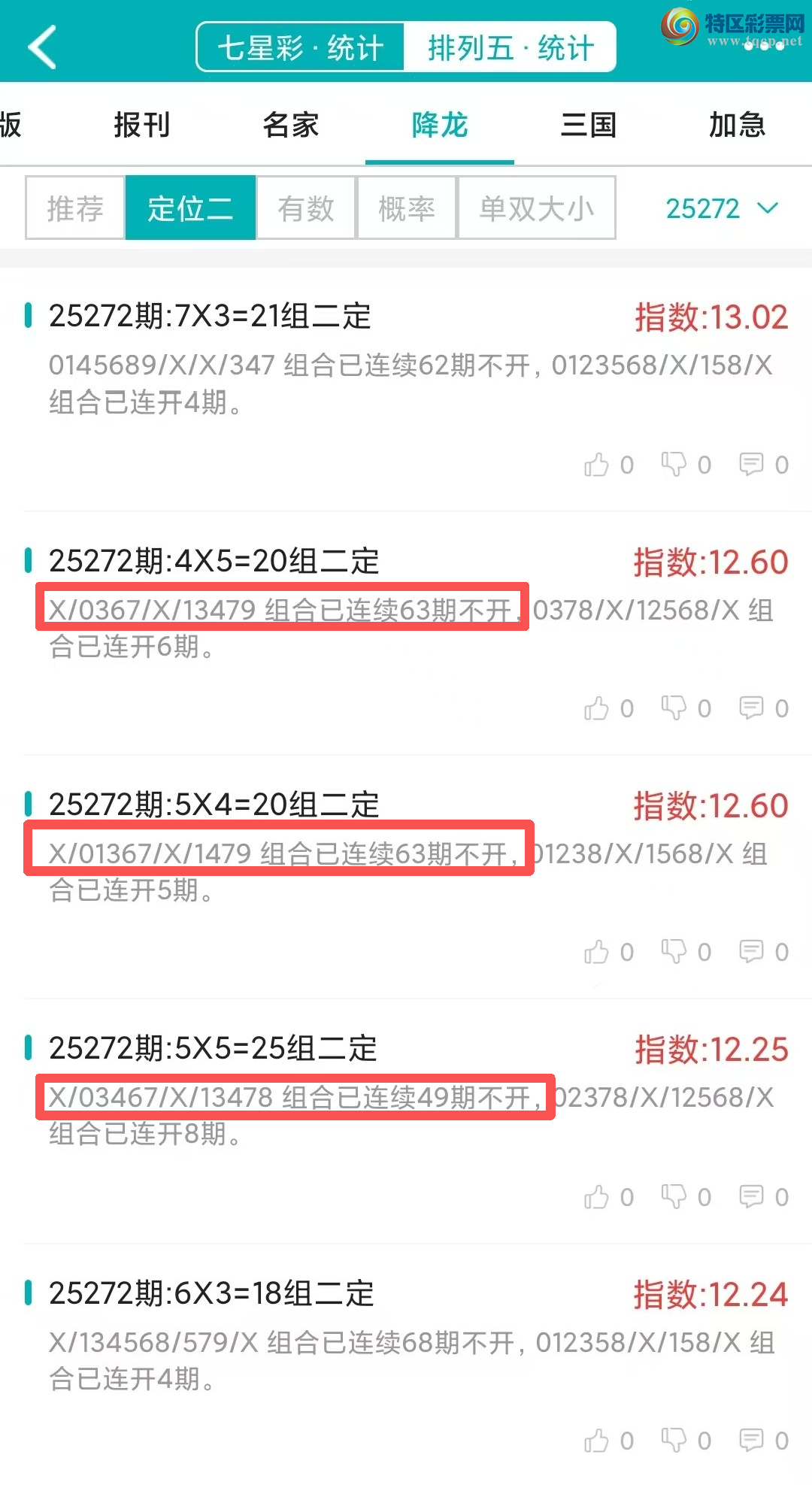
Task: Open the 报刊 section
Action: [x=142, y=125]
